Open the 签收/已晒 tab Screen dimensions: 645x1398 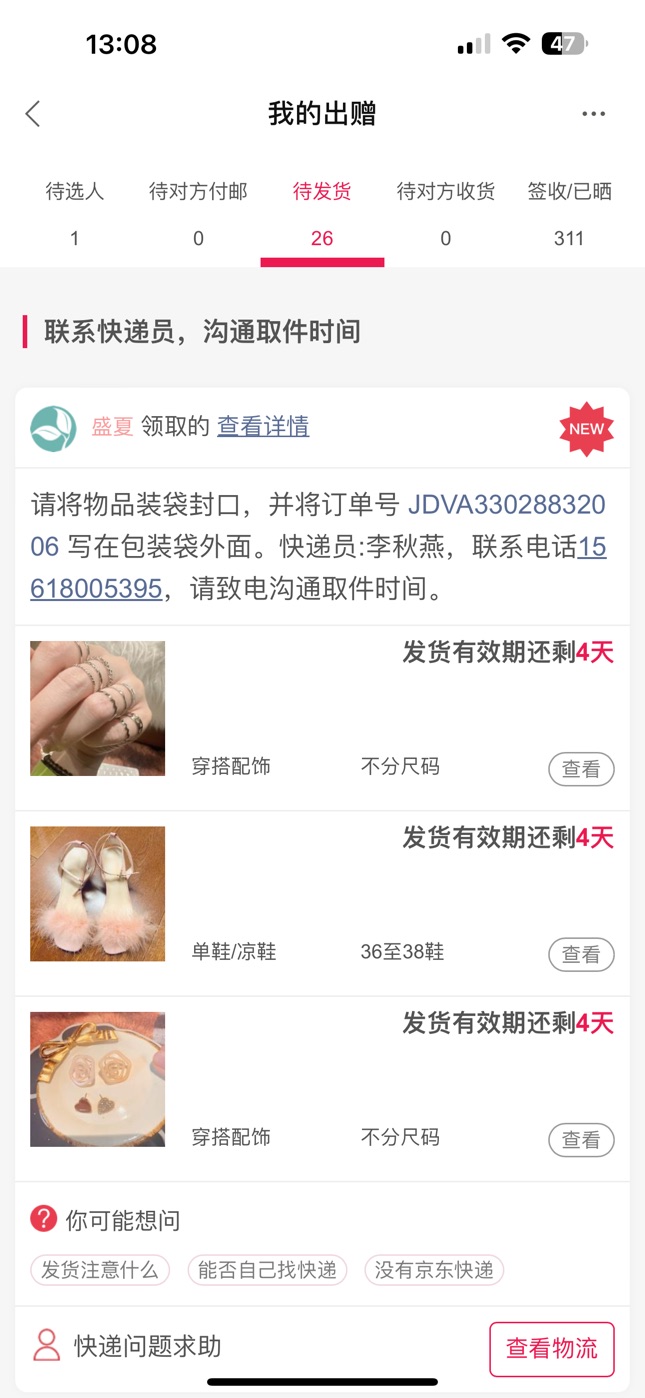[569, 214]
